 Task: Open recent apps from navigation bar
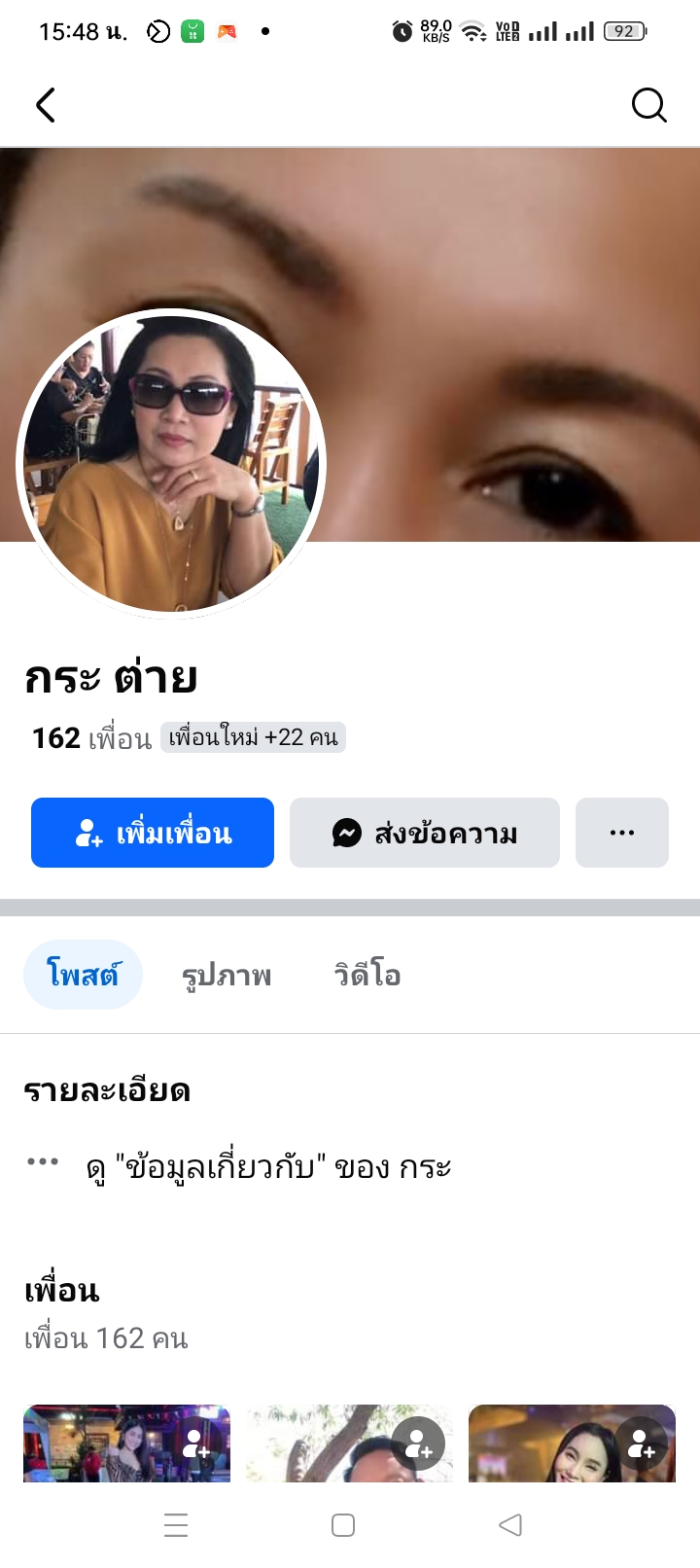tap(176, 1525)
